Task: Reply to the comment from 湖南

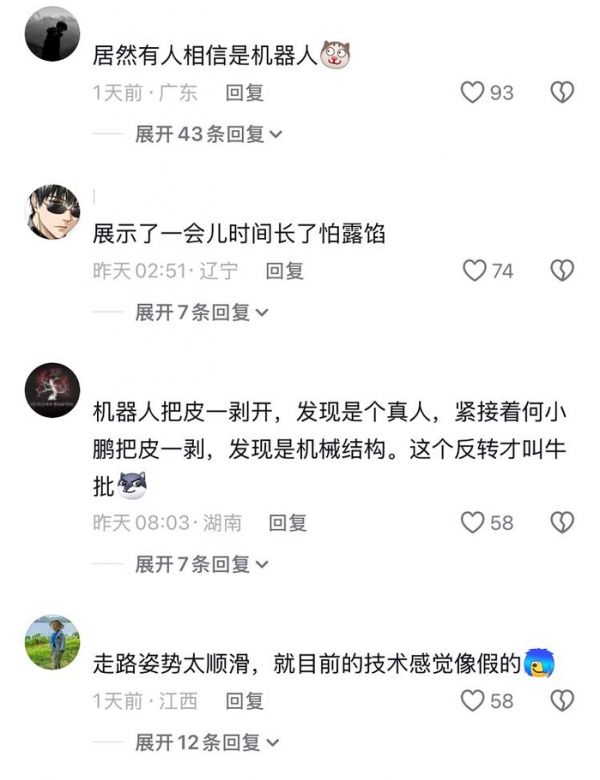Action: 288,522
